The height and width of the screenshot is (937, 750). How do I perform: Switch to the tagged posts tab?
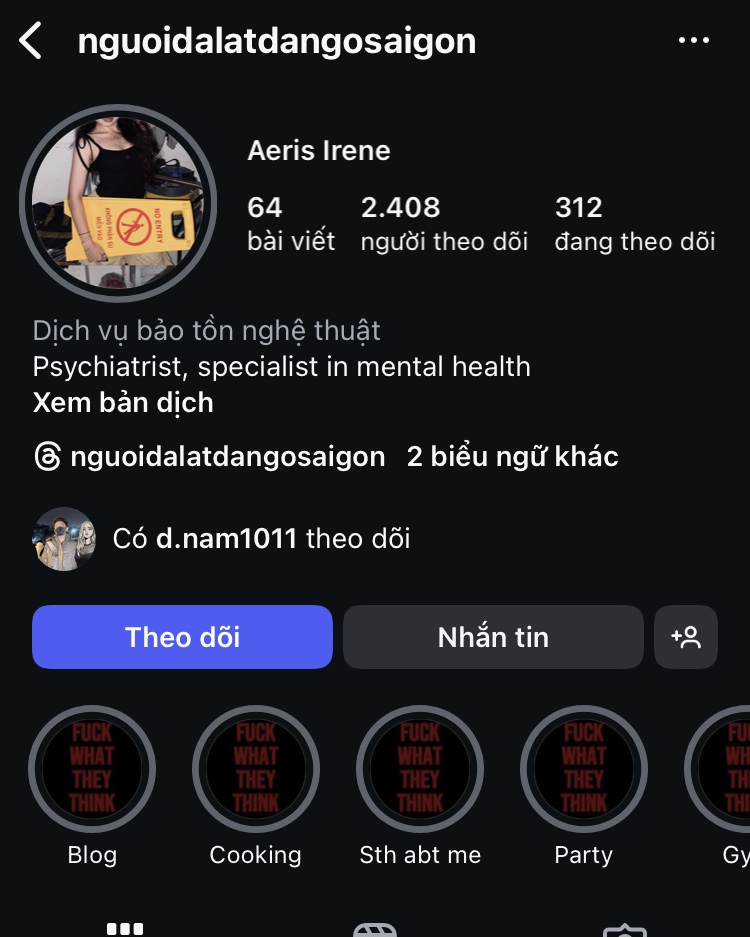coord(625,928)
